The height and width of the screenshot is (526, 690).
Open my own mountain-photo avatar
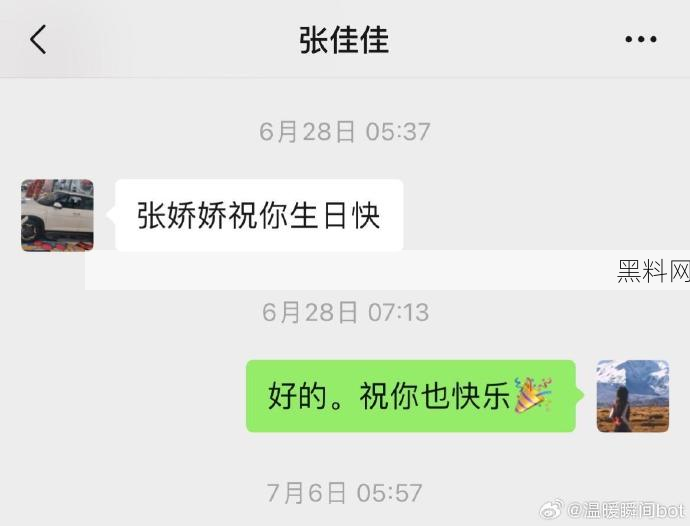coord(632,396)
